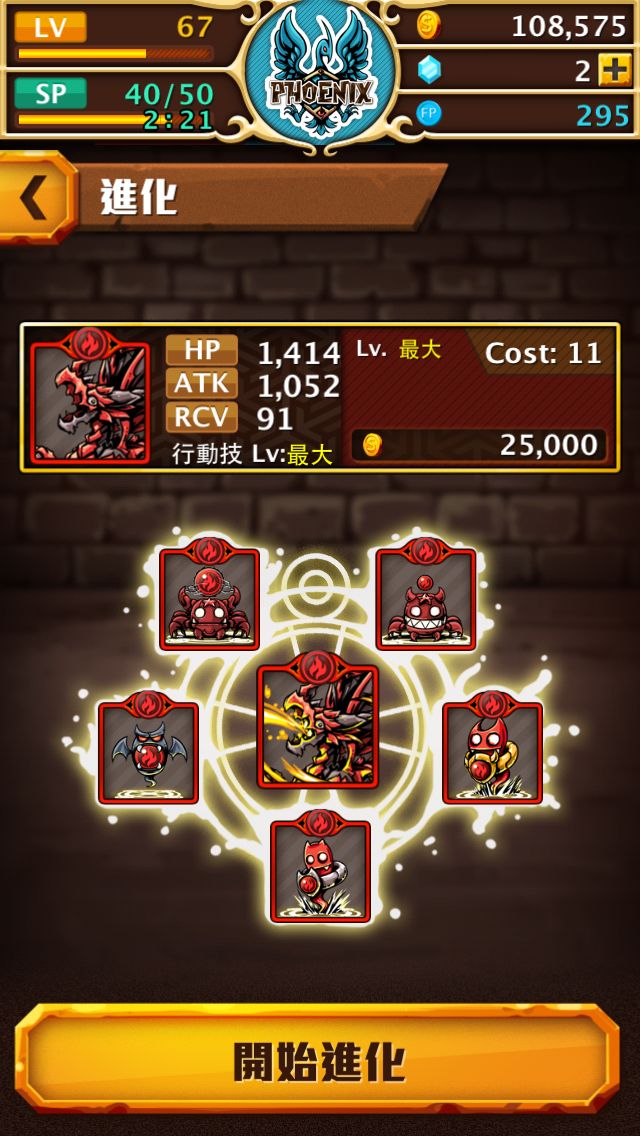
Task: View the bat-winged orb material card
Action: [148, 750]
